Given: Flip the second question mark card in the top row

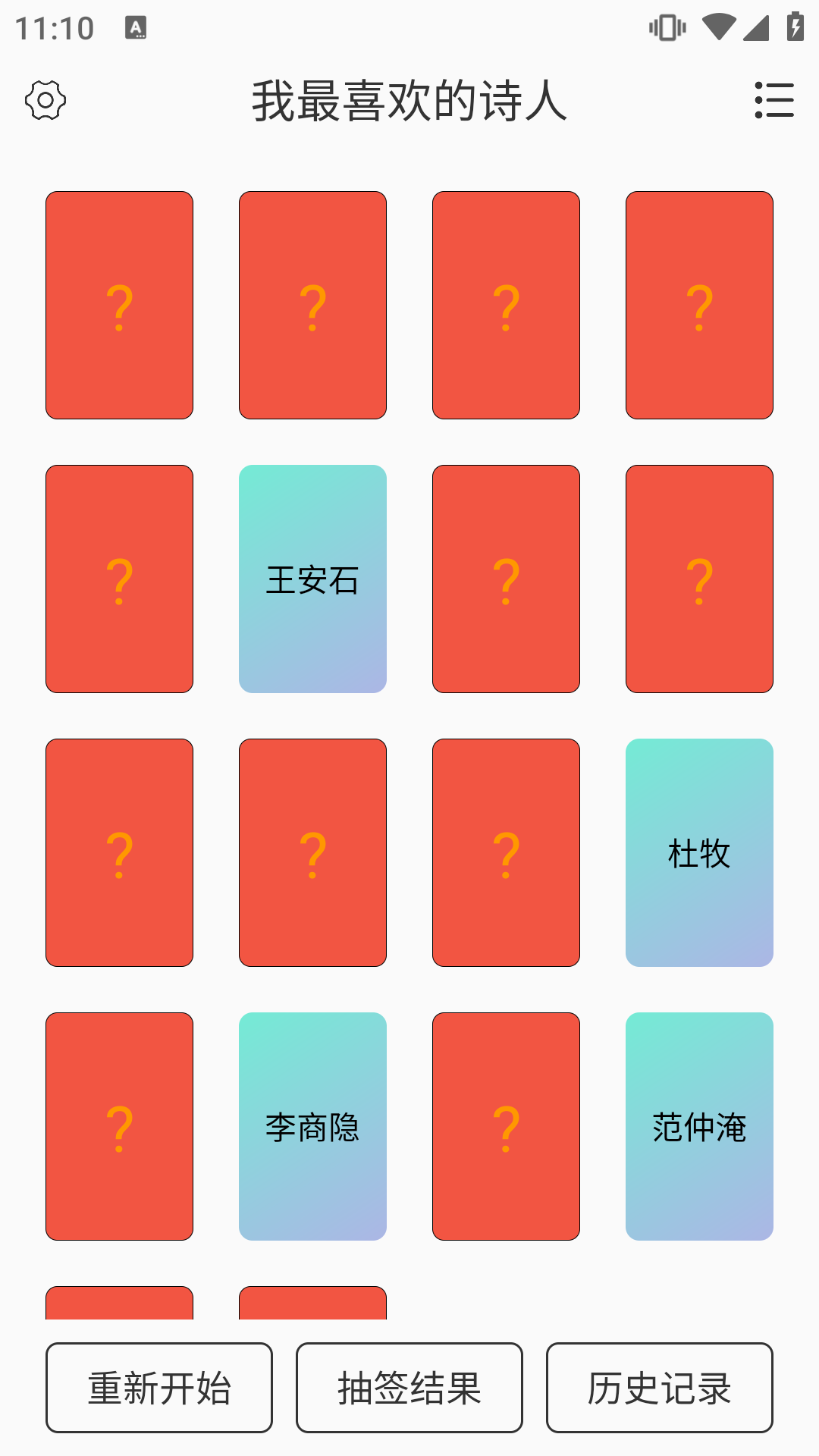Looking at the screenshot, I should pos(312,305).
